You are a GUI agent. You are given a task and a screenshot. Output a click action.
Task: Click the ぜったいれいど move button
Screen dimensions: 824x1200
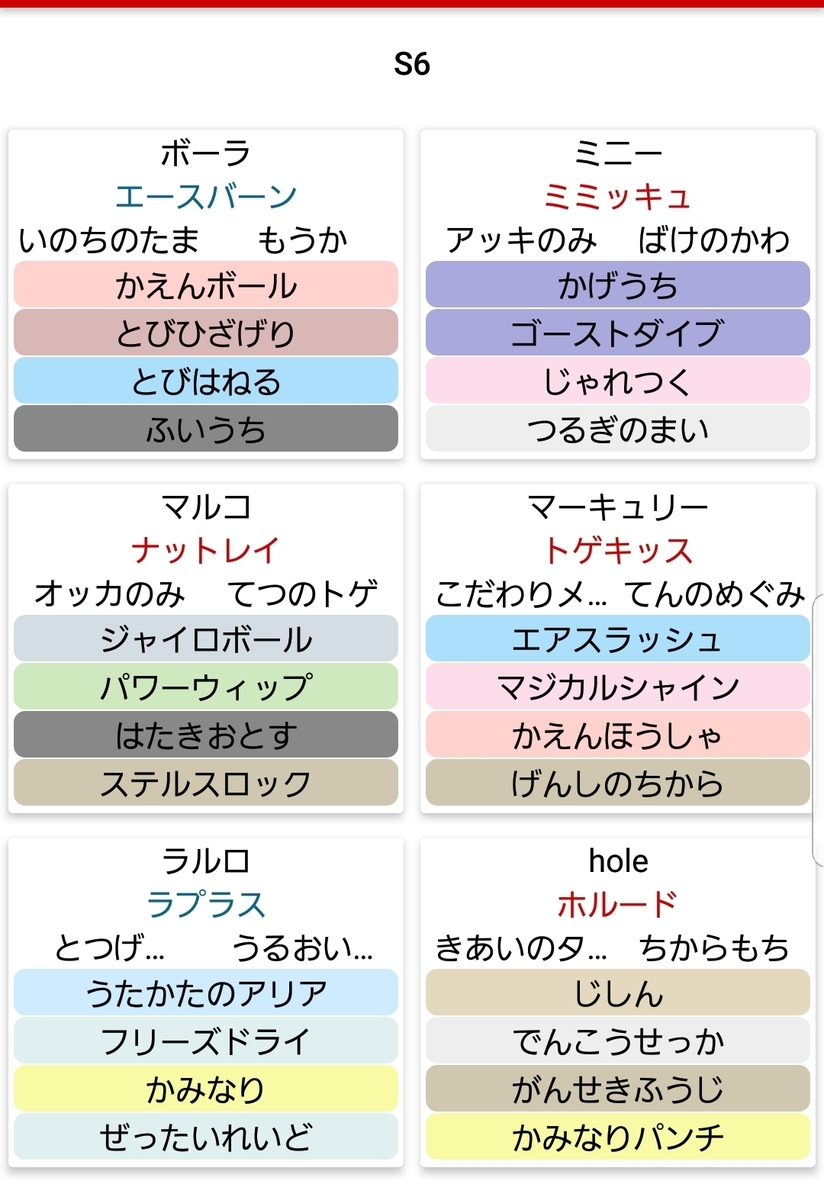[205, 1136]
